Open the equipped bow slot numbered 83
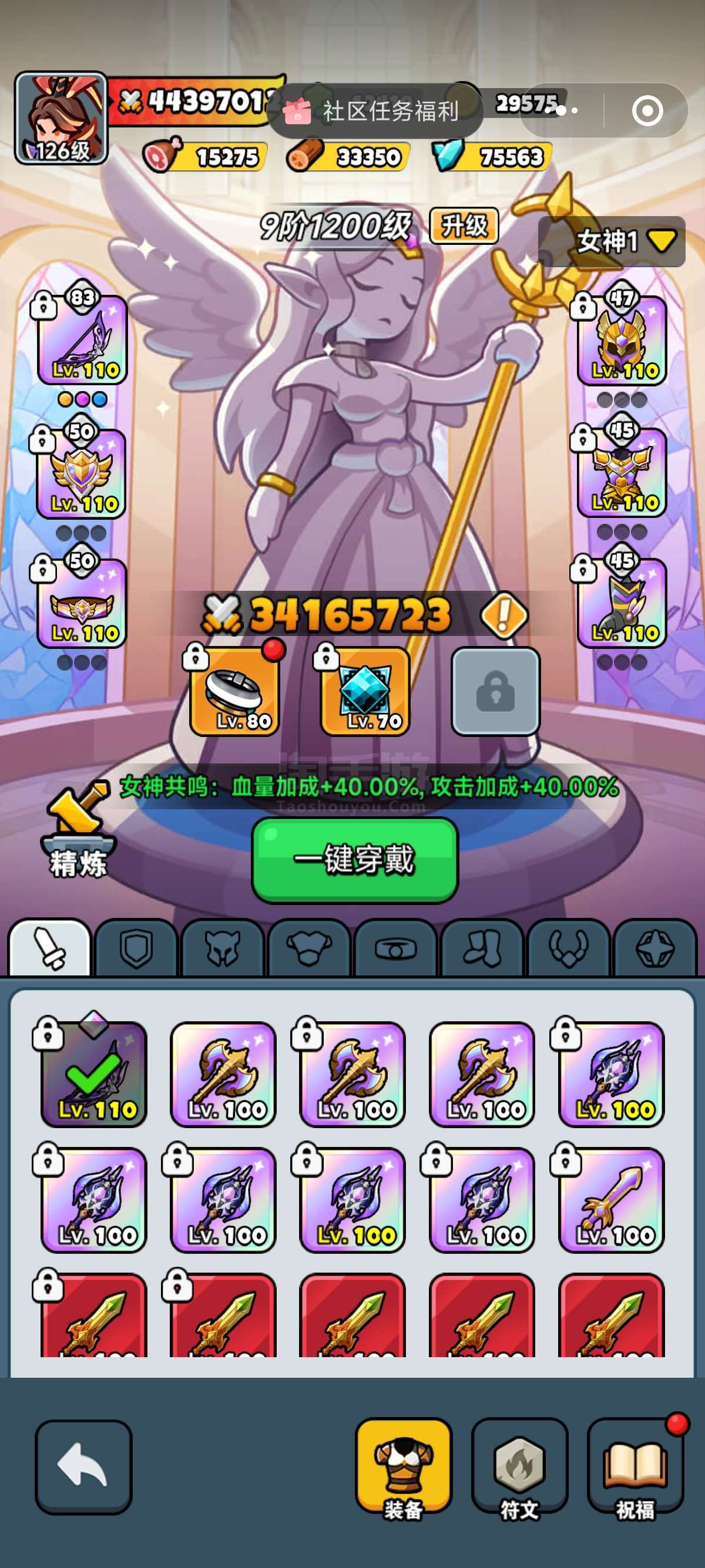Viewport: 705px width, 1568px height. tap(82, 339)
